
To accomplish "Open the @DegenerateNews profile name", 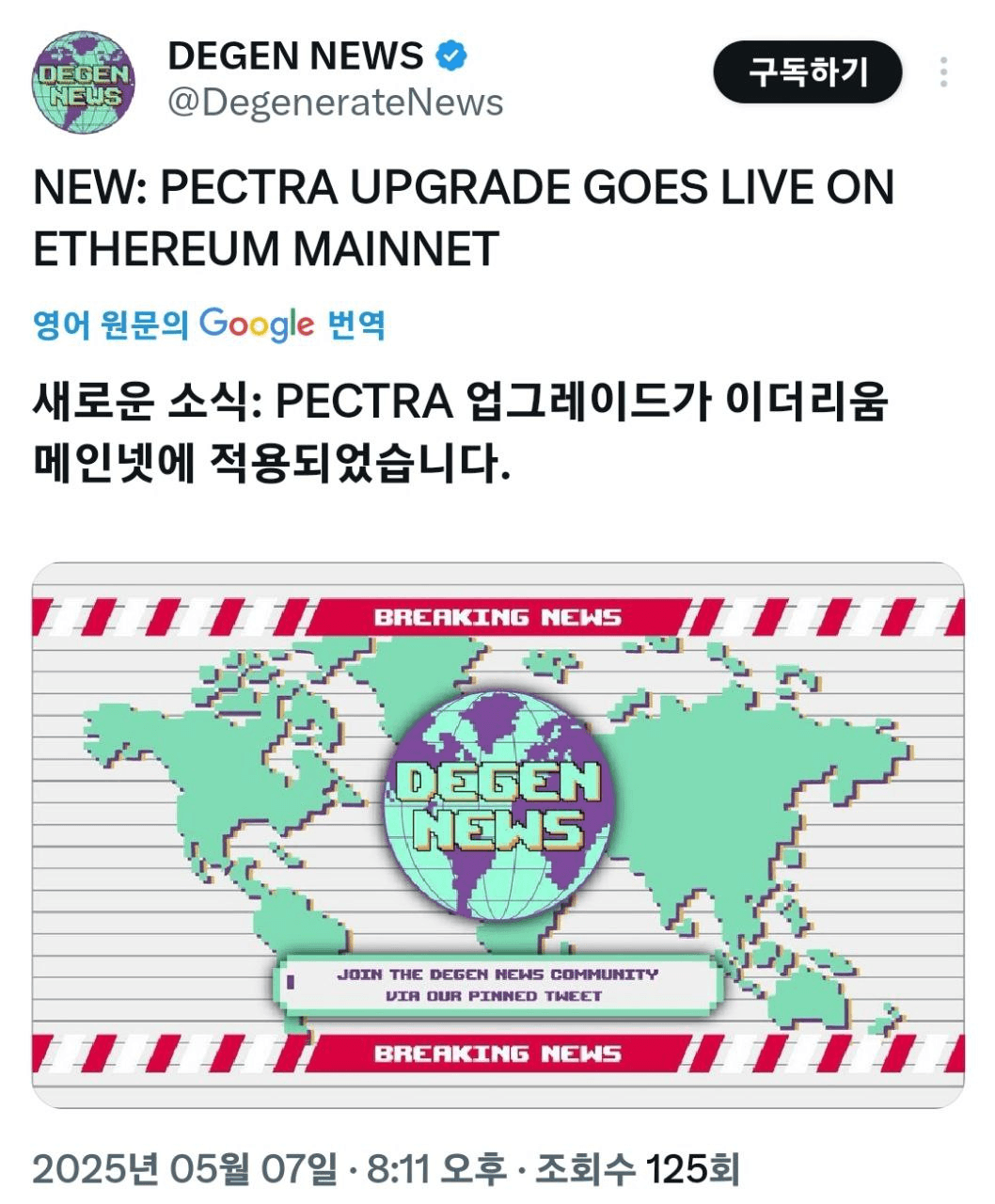I will (335, 103).
